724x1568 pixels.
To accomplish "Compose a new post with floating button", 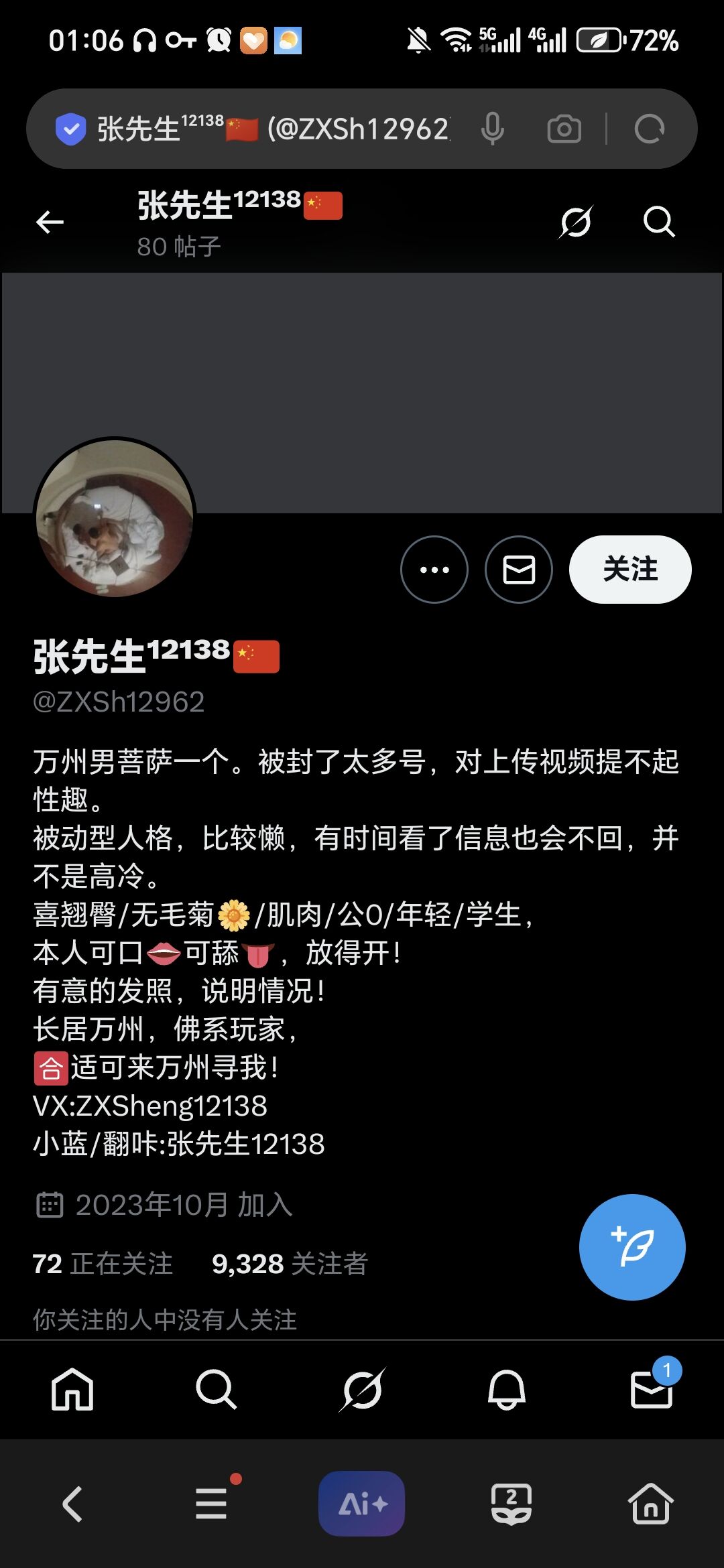I will [x=631, y=1247].
